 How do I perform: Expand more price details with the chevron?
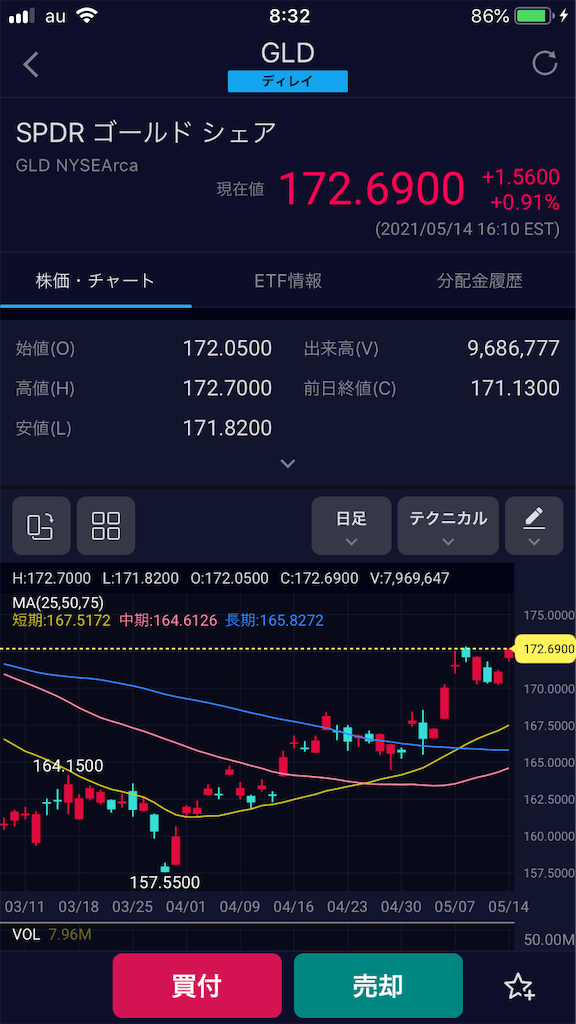point(287,464)
